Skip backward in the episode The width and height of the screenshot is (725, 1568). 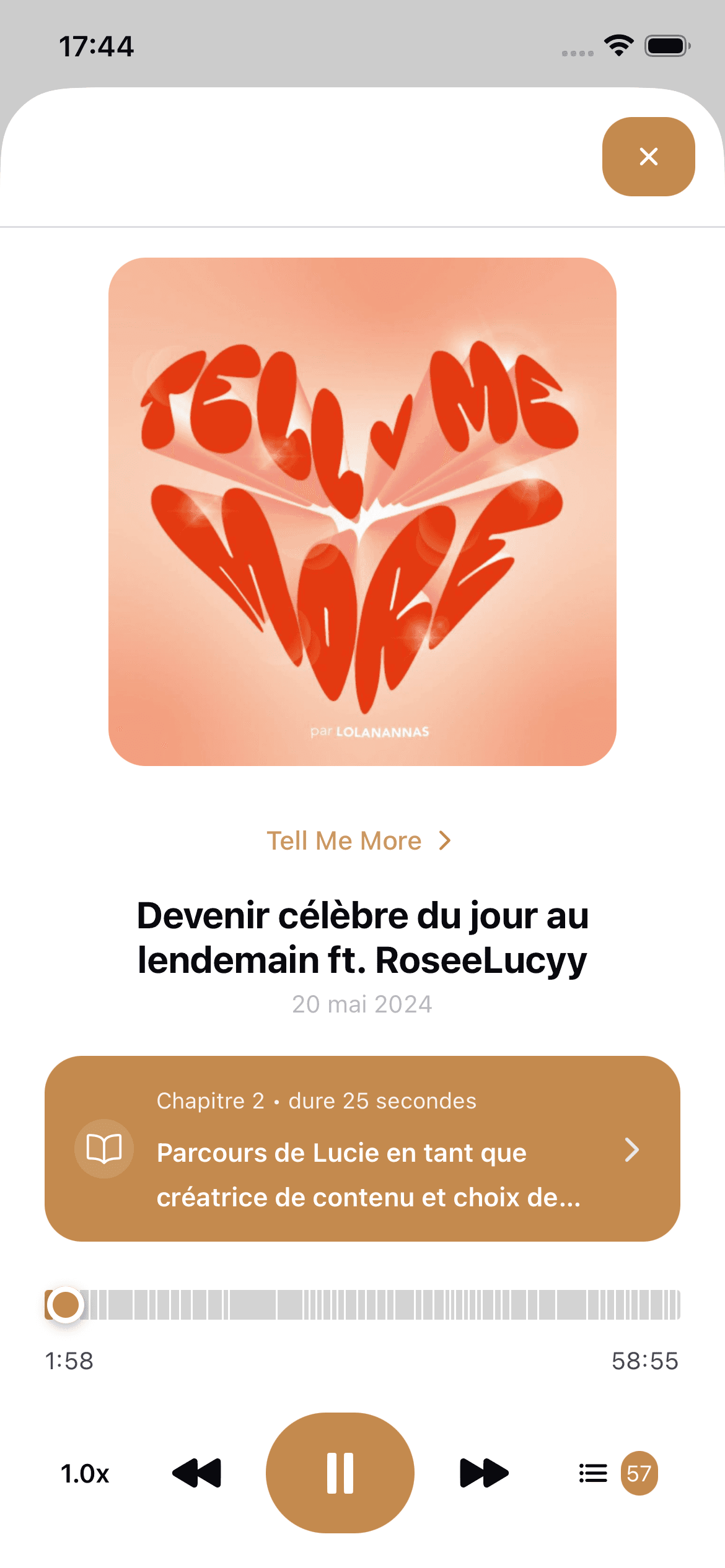195,1473
